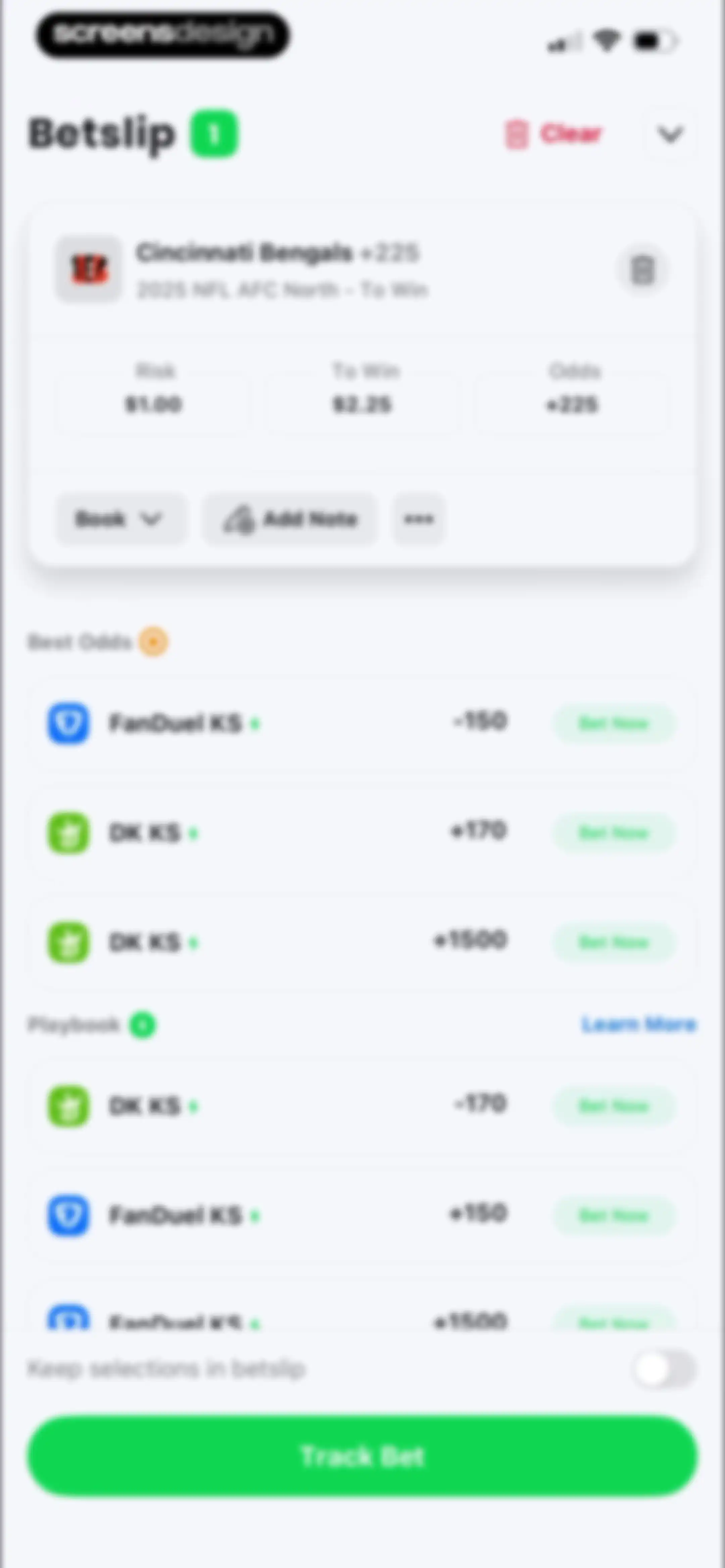Add a note to the bet
The width and height of the screenshot is (725, 1568).
(290, 519)
